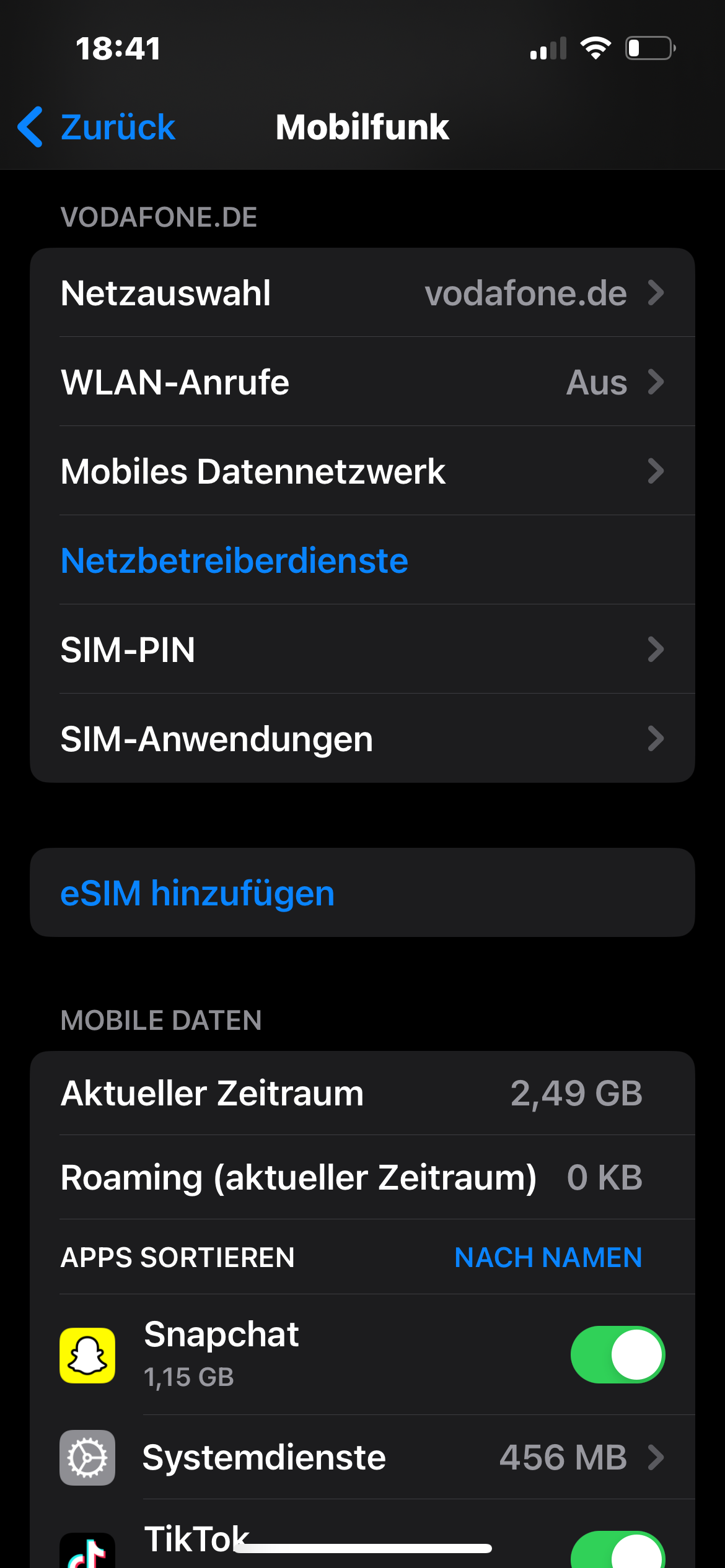Screen dimensions: 725x1568
Task: Tap Roaming (aktueller Zeitraum) row
Action: (362, 1178)
